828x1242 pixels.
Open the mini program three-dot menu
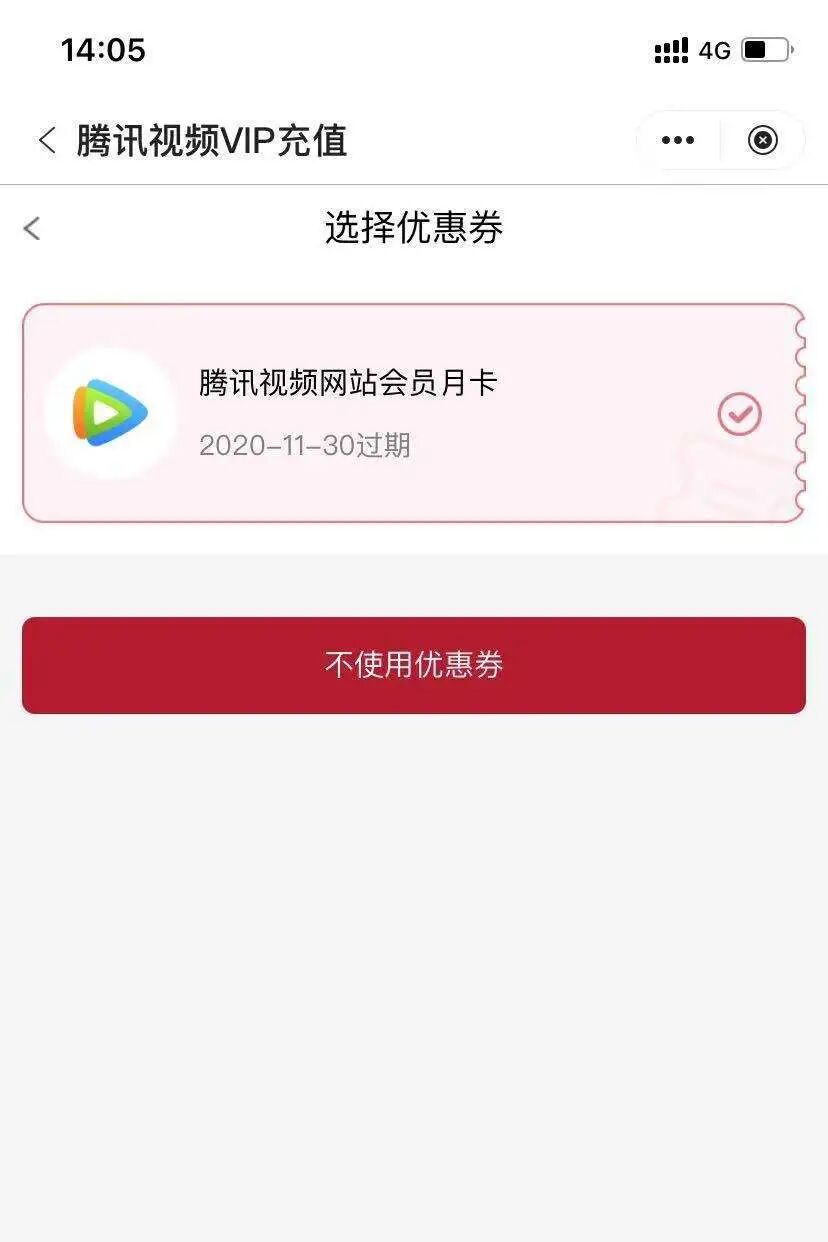[x=678, y=140]
